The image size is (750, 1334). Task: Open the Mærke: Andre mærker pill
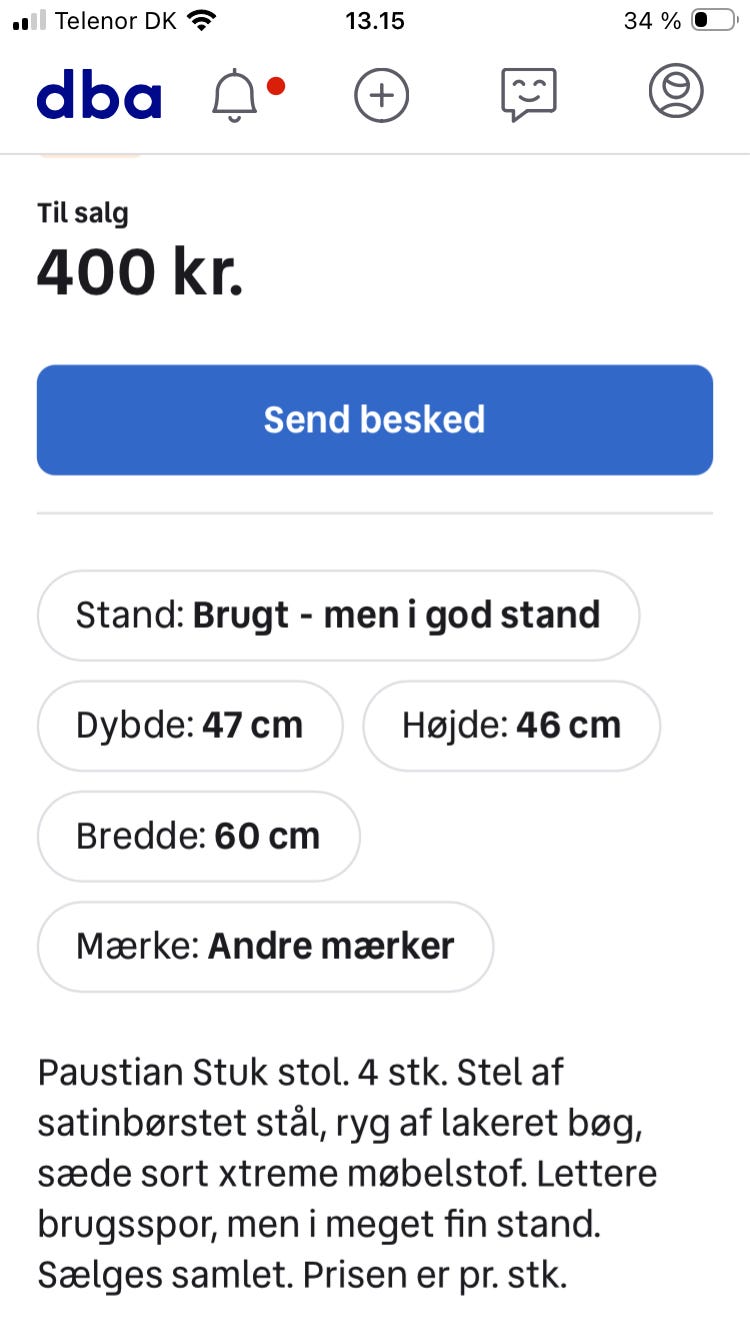coord(265,946)
